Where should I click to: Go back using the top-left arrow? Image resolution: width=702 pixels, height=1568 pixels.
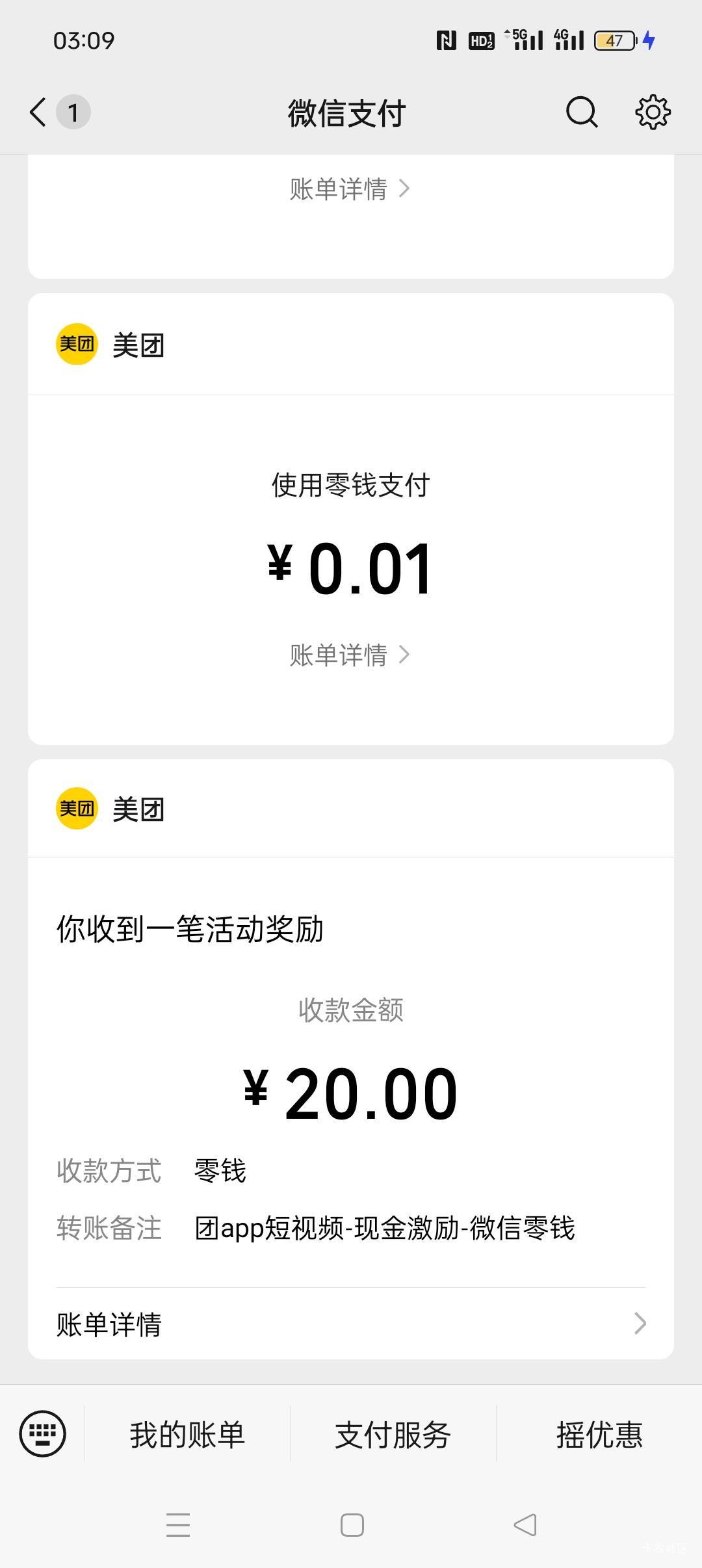38,112
